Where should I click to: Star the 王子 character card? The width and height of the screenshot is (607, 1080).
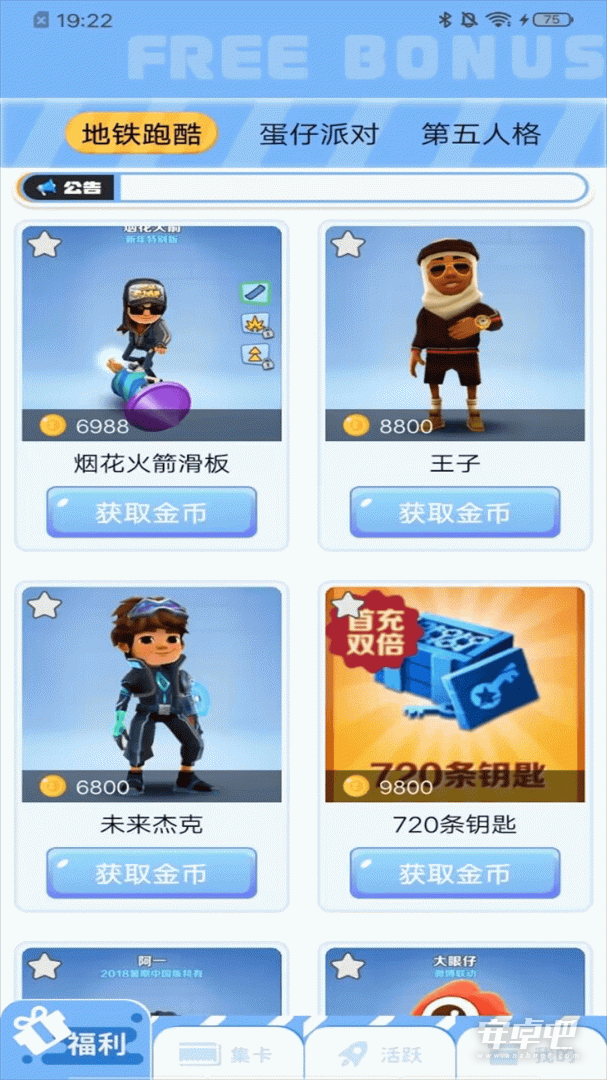click(x=348, y=244)
